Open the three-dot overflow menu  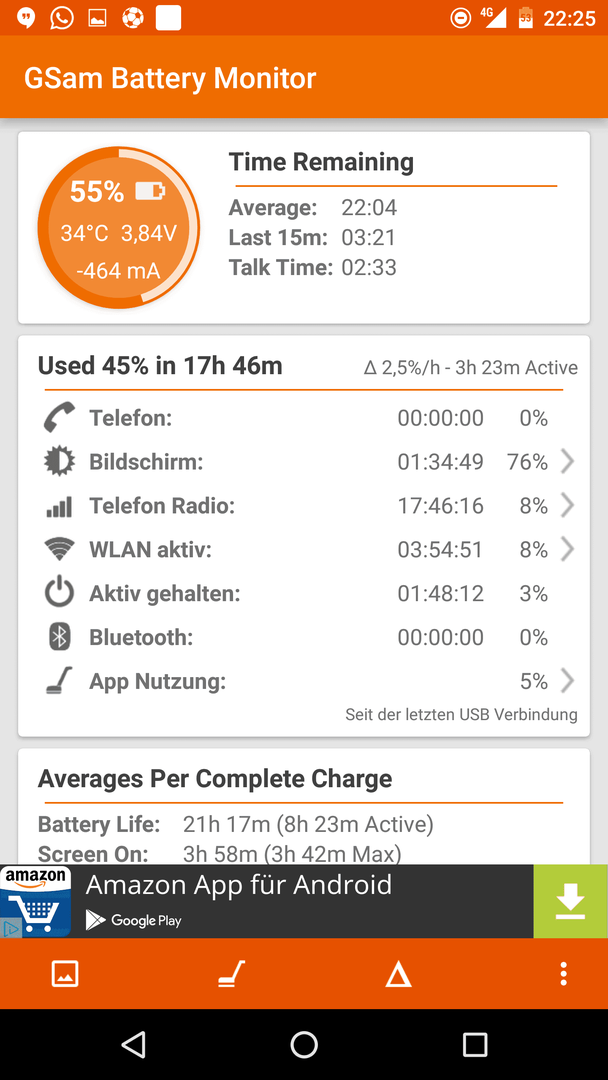coord(564,974)
